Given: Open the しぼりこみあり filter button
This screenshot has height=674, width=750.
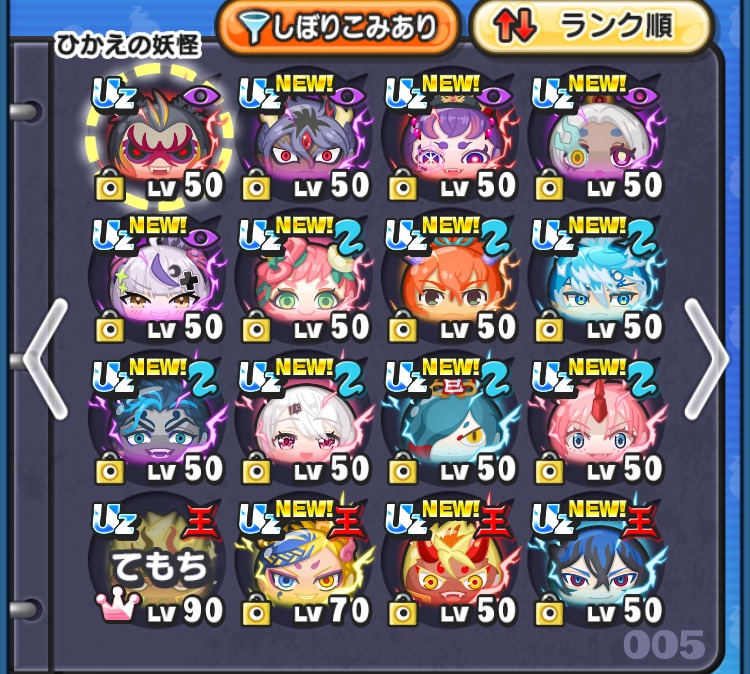Looking at the screenshot, I should (338, 28).
